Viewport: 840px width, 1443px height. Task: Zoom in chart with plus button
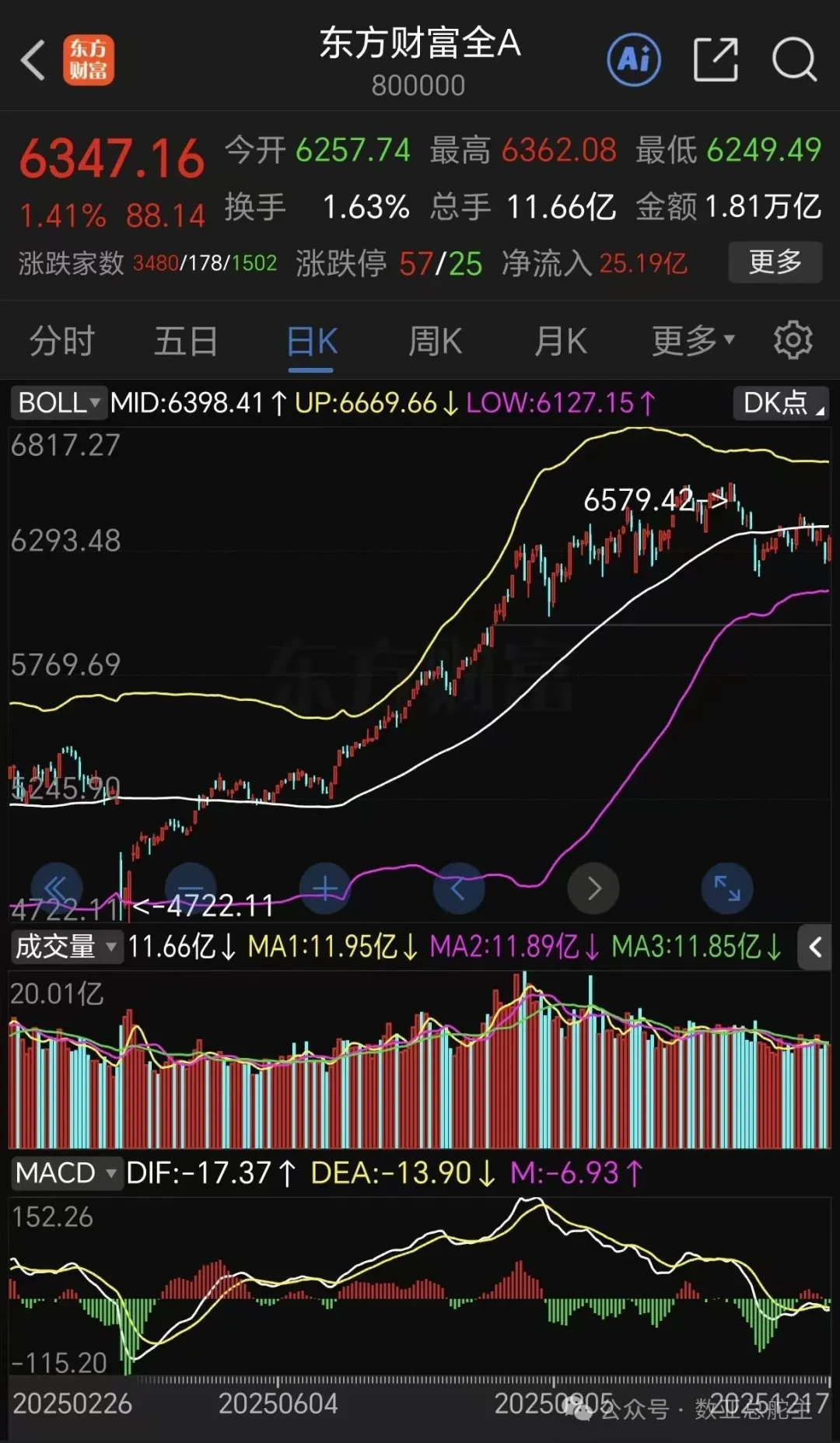[x=325, y=888]
